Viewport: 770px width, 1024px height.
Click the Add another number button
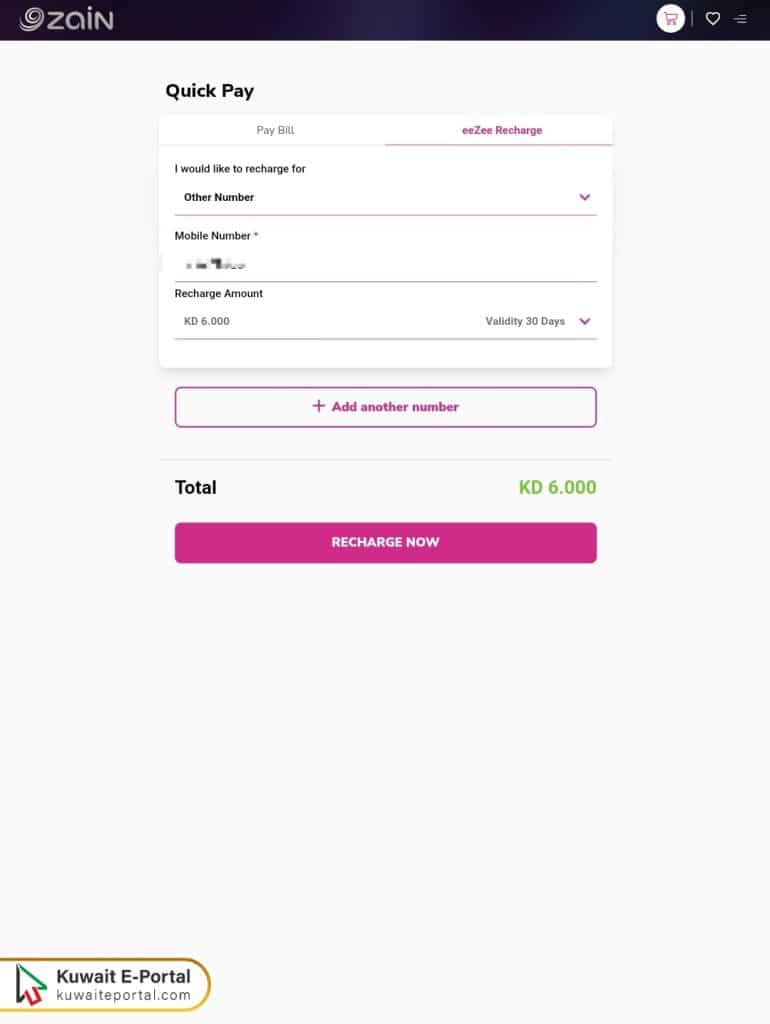385,406
